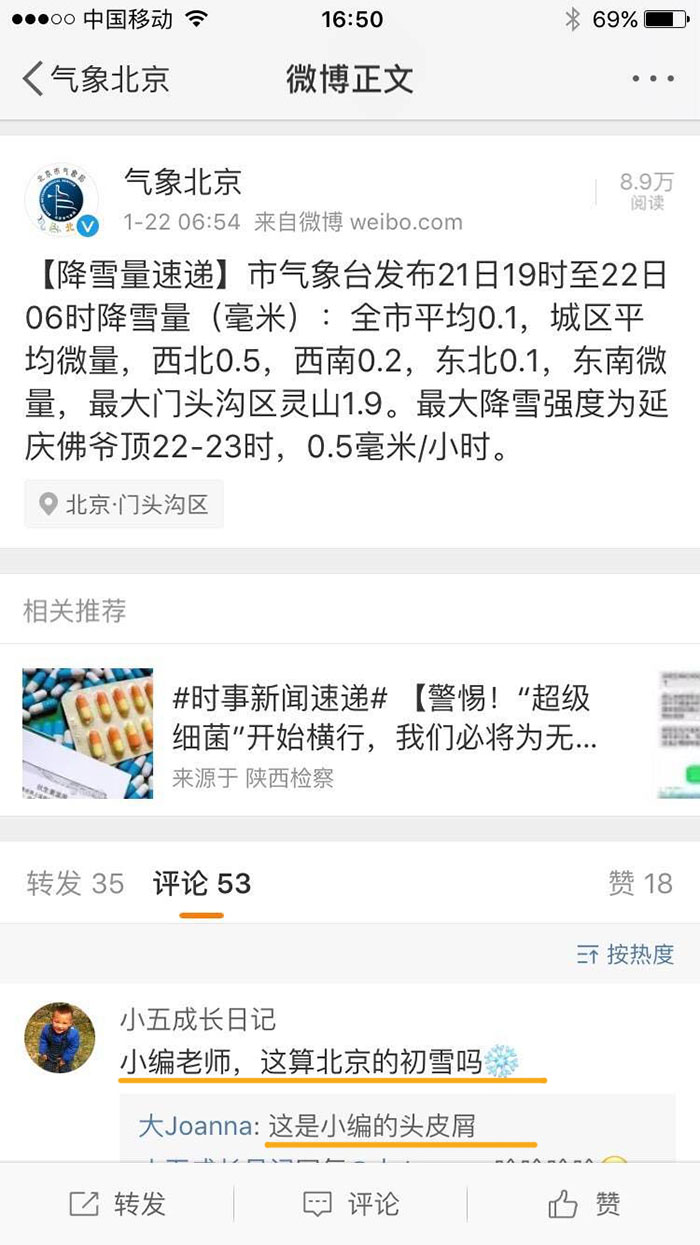
Task: Open 小五成长日记 commenter's avatar
Action: (x=60, y=1038)
